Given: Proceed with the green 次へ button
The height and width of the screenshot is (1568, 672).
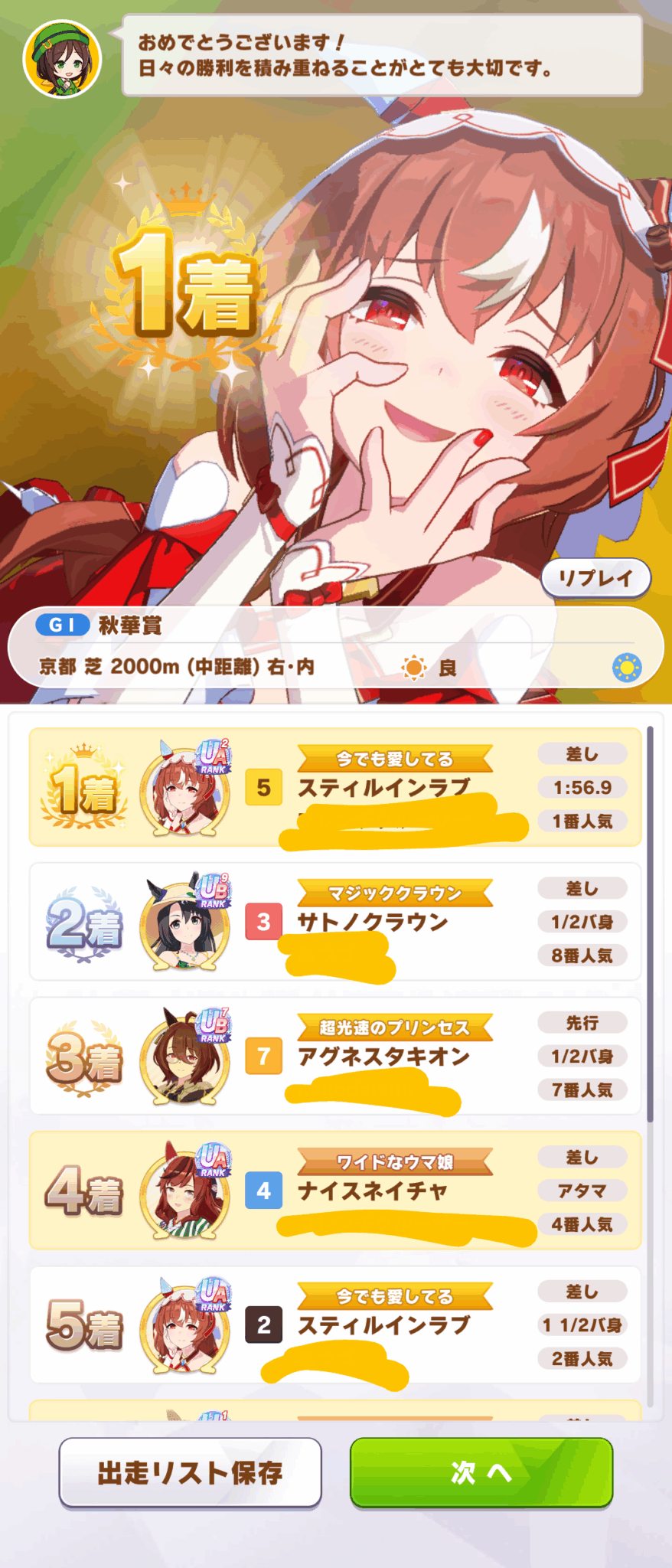Looking at the screenshot, I should 481,1472.
